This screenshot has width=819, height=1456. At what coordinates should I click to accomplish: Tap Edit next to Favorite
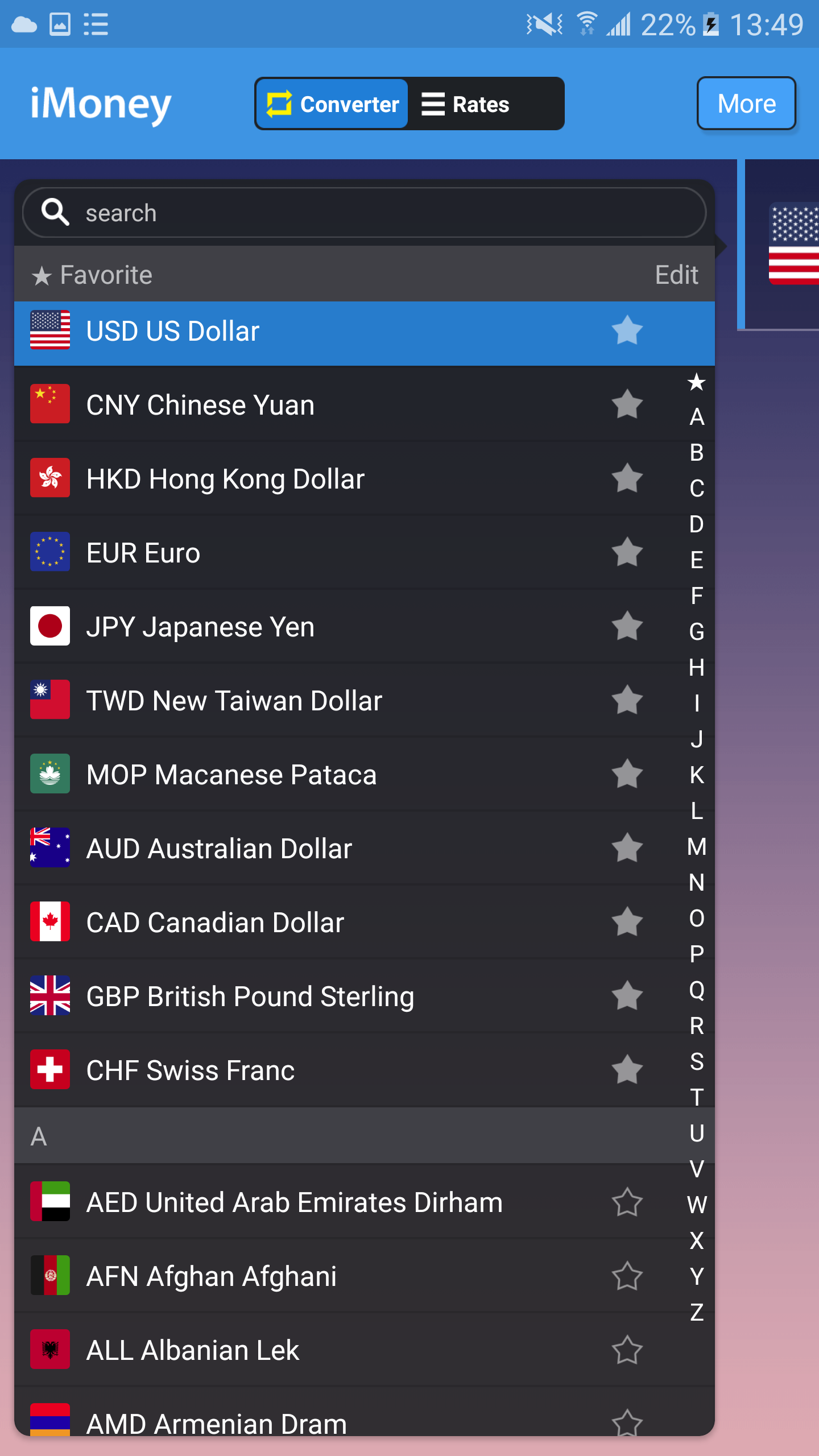pyautogui.click(x=676, y=274)
